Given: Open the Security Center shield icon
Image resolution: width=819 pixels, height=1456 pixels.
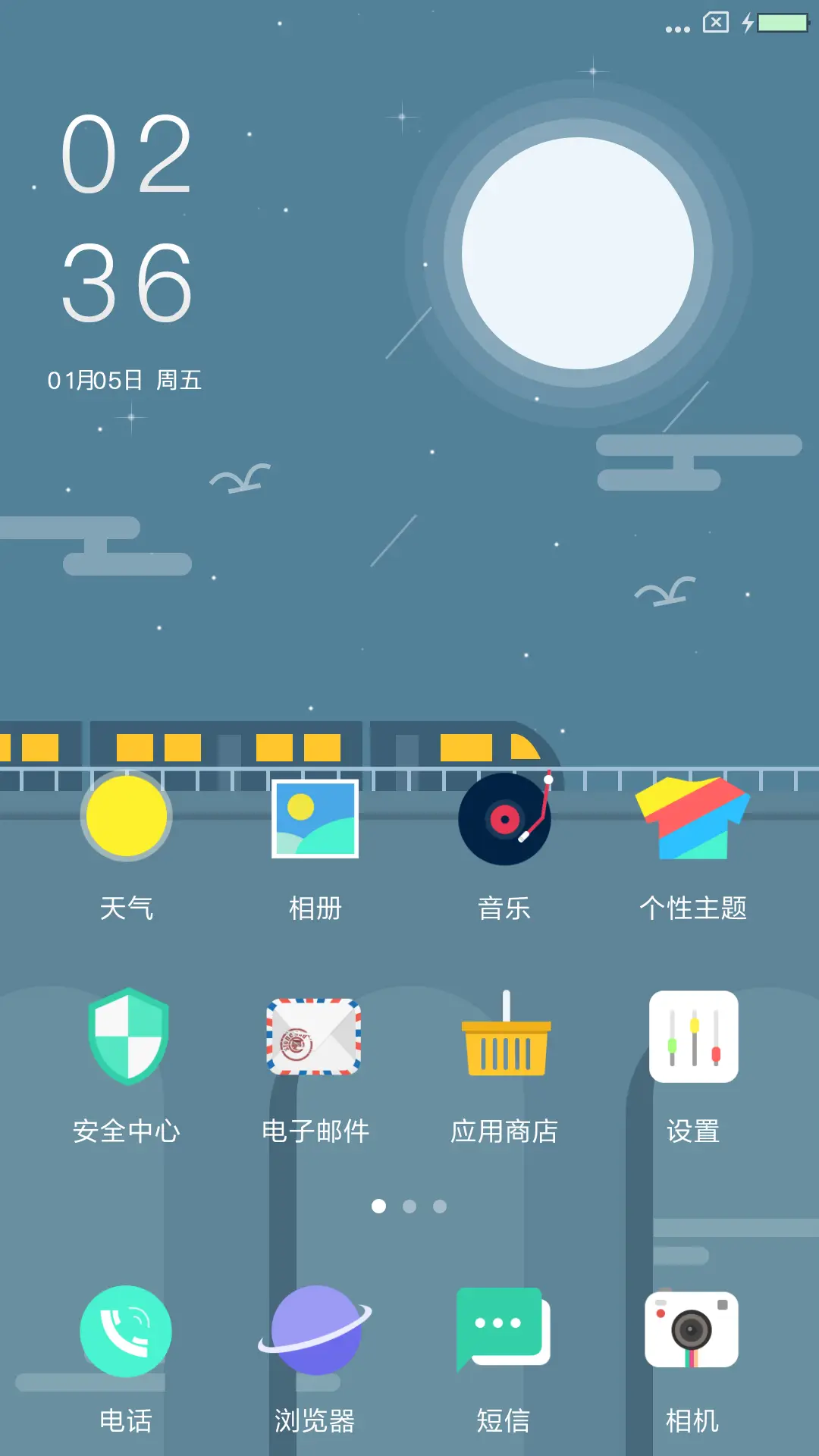Looking at the screenshot, I should (126, 1039).
